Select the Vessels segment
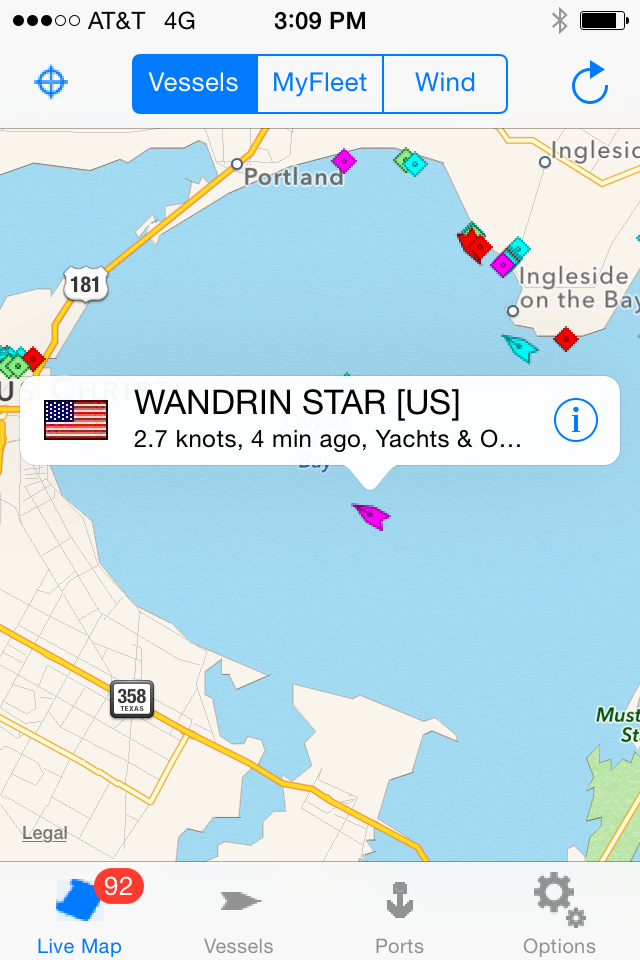640x960 pixels. tap(194, 83)
